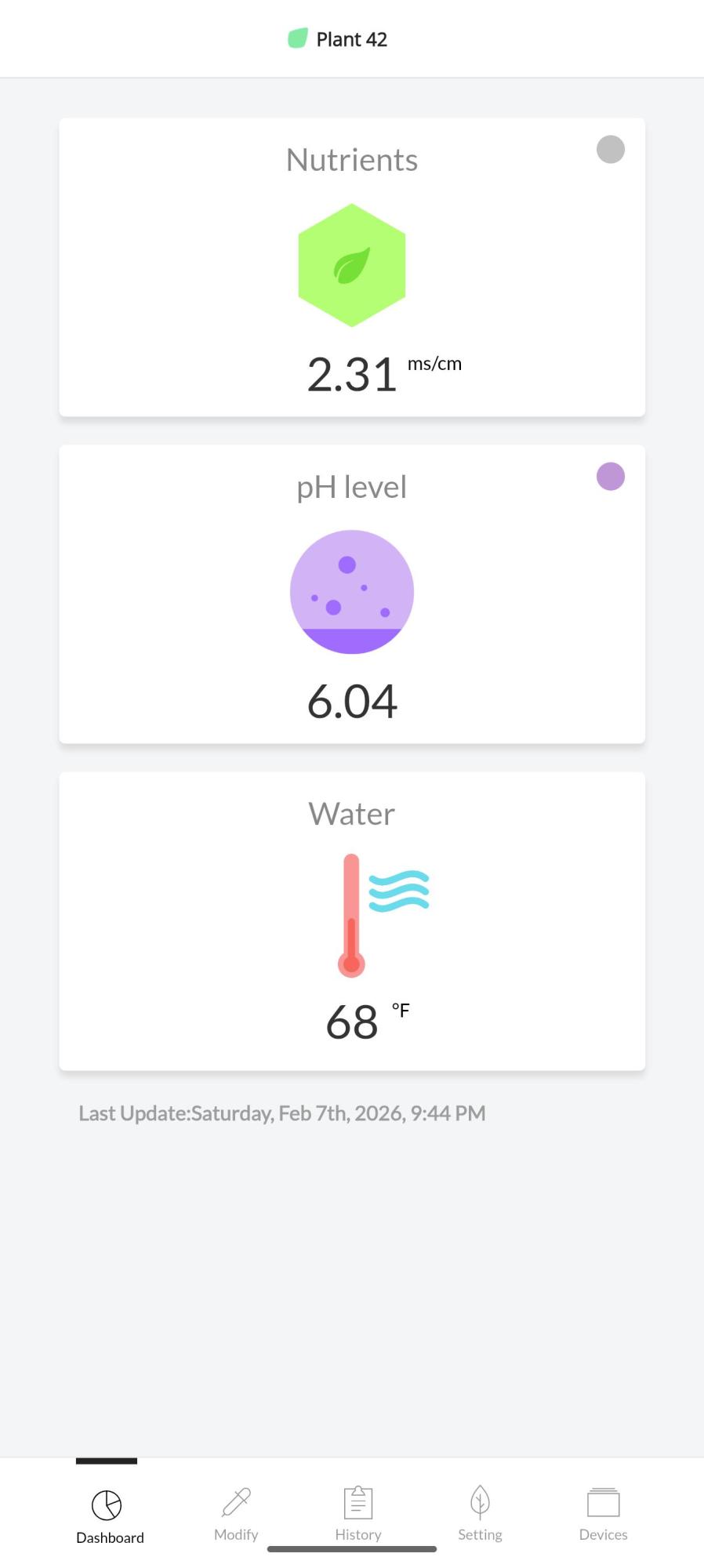Image resolution: width=704 pixels, height=1568 pixels.
Task: Open the Devices tab
Action: (603, 1514)
